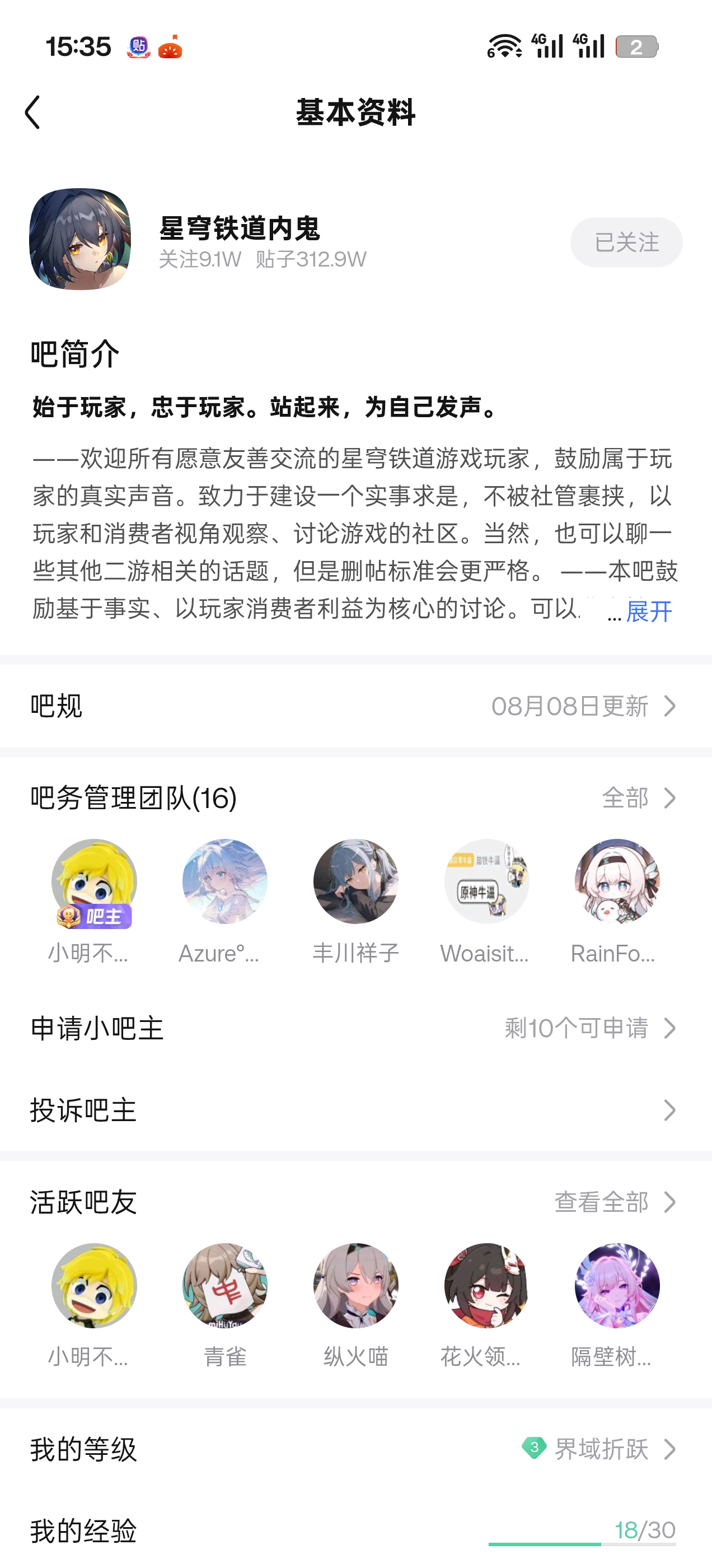
Task: Open active member 花火领...
Action: pyautogui.click(x=486, y=1286)
